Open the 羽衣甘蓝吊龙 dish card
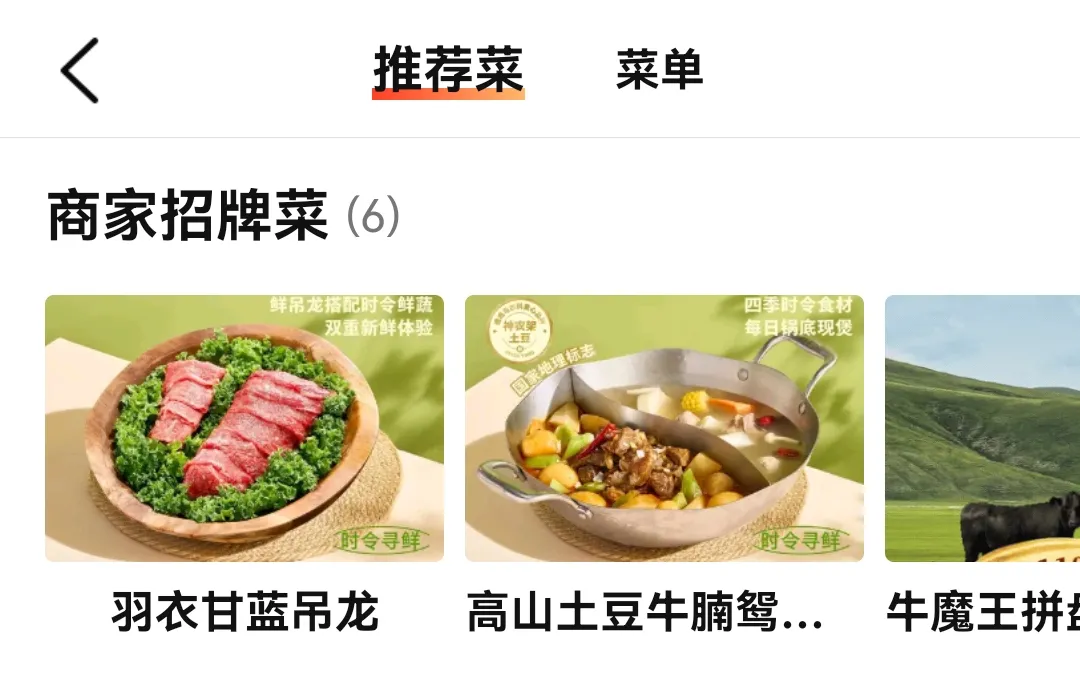The height and width of the screenshot is (675, 1080). coord(244,428)
